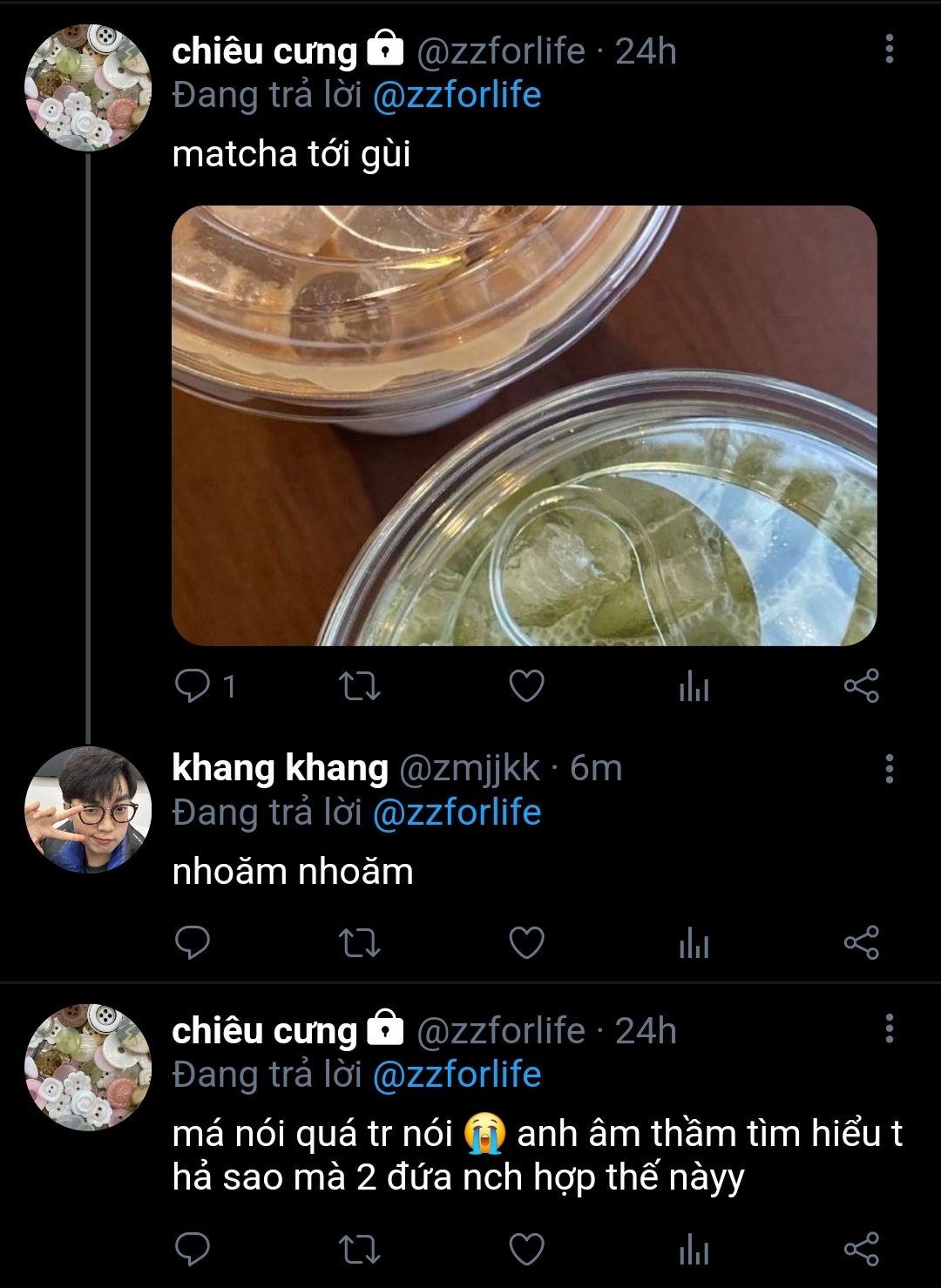Viewport: 941px width, 1288px height.
Task: View analytics of the má nói tweet
Action: click(x=694, y=1250)
